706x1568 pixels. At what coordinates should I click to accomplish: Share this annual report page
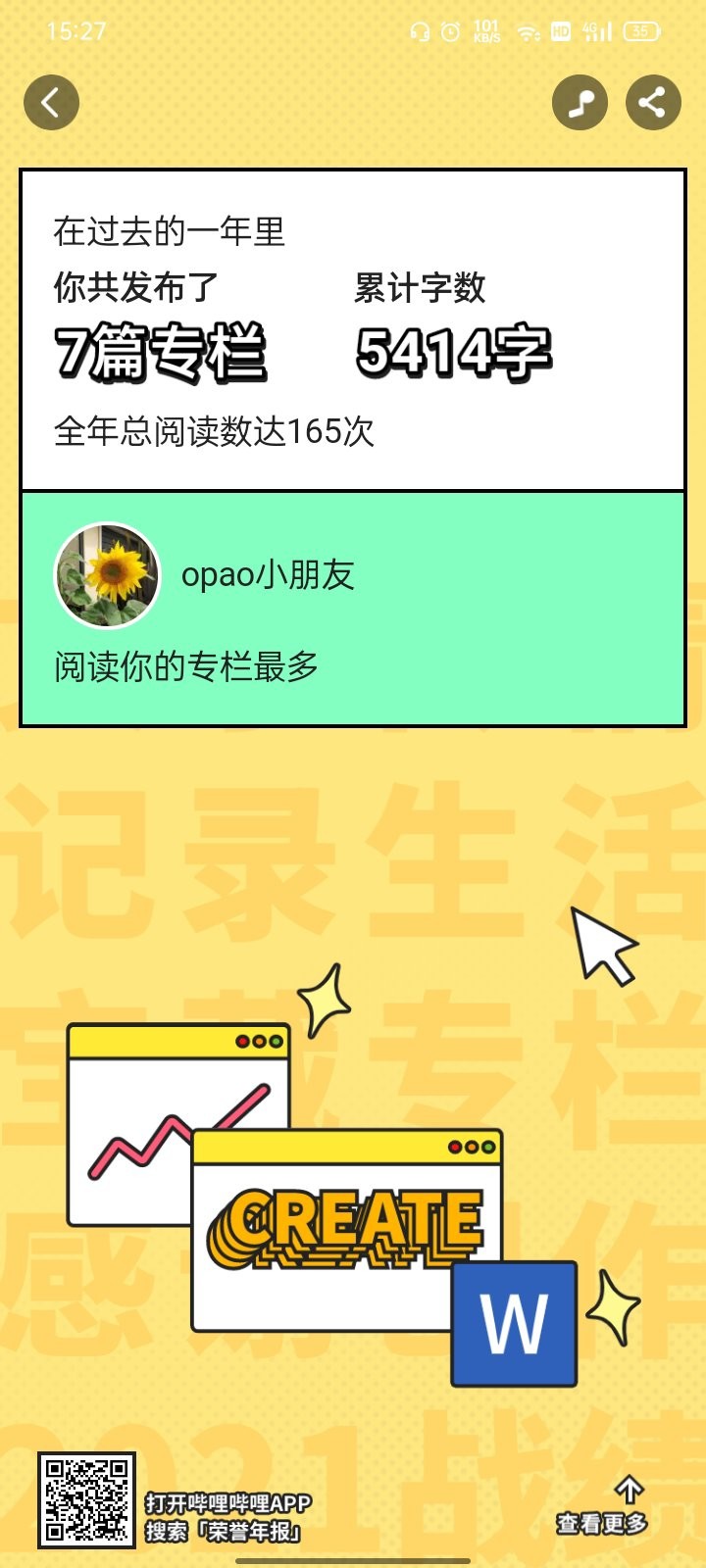tap(653, 102)
